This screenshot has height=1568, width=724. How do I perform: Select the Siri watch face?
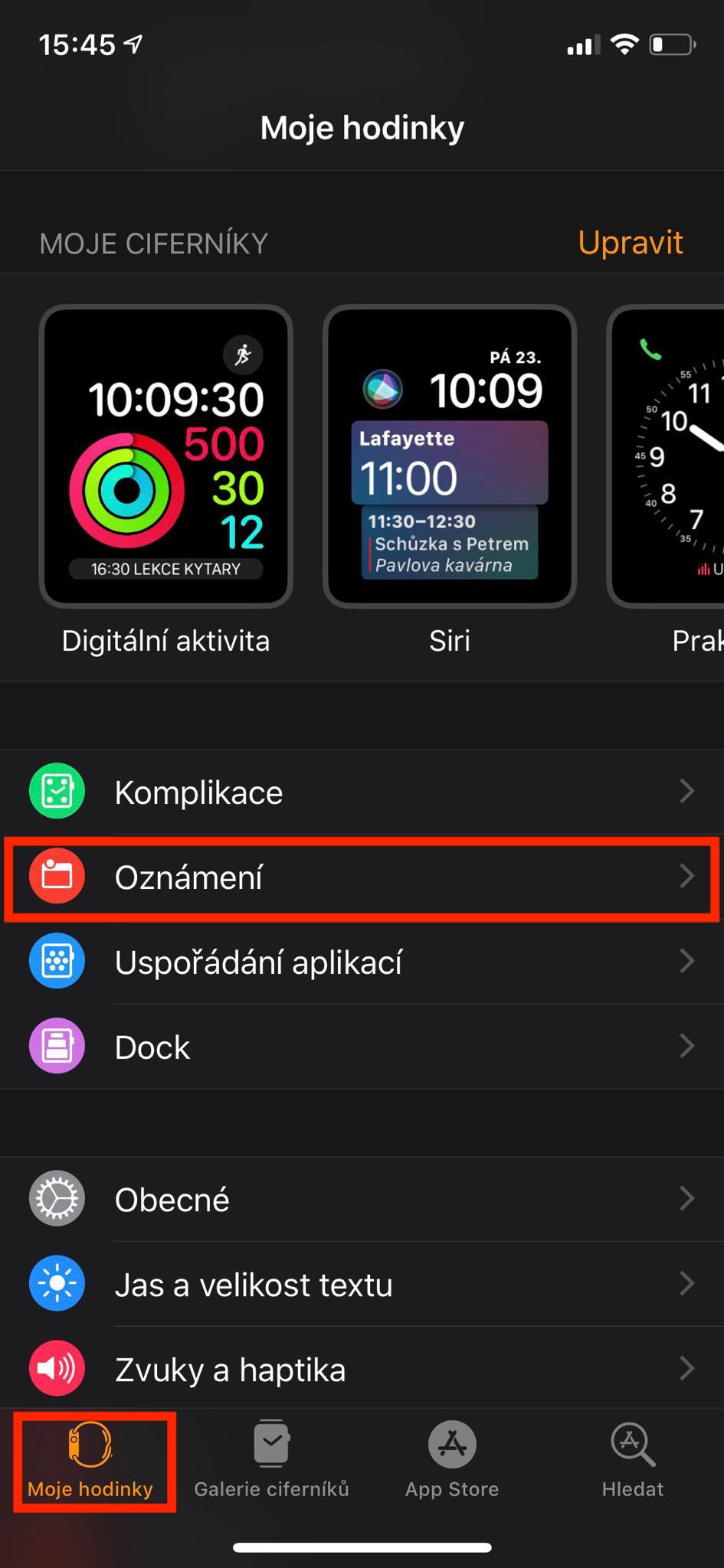click(x=450, y=456)
